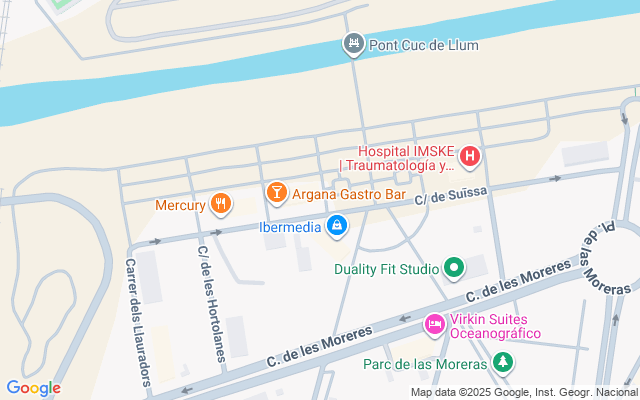Tap the Mercury restaurant marker
Screen dimensions: 640x400
[221, 206]
